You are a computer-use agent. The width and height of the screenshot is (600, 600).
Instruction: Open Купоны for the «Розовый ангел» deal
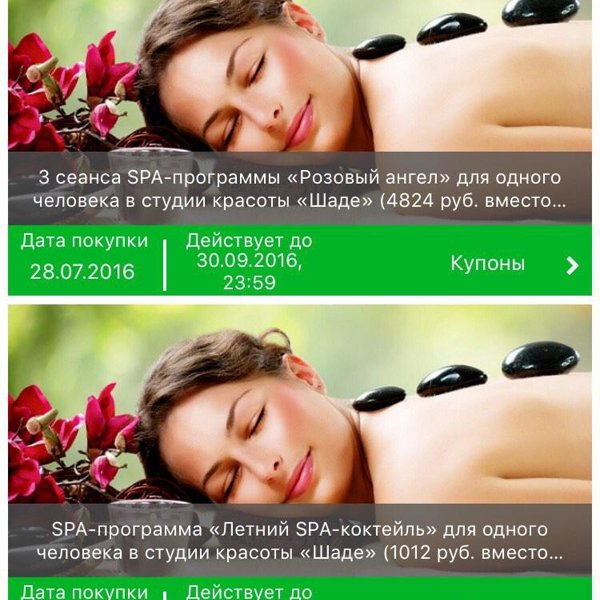point(510,264)
